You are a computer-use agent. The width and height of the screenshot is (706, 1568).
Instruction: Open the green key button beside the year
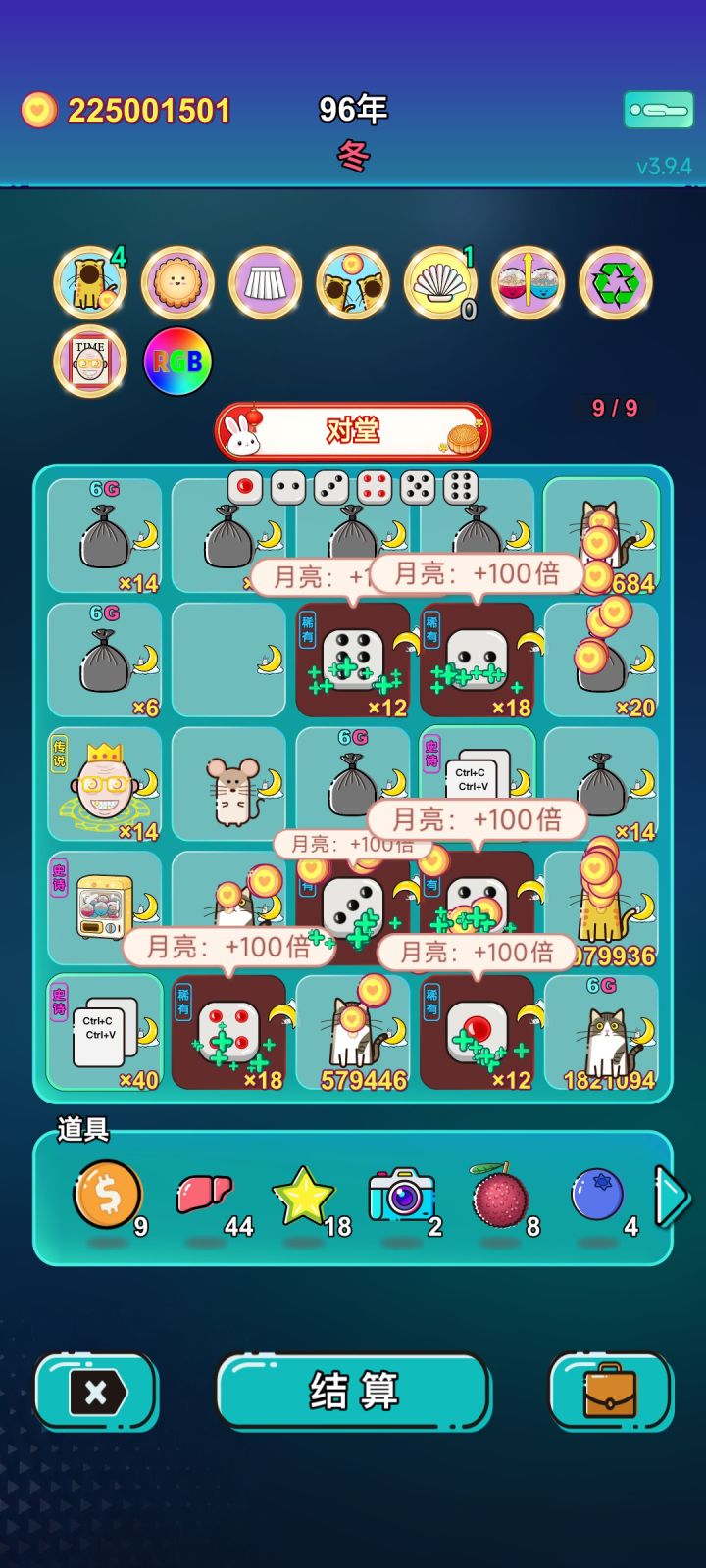(658, 110)
